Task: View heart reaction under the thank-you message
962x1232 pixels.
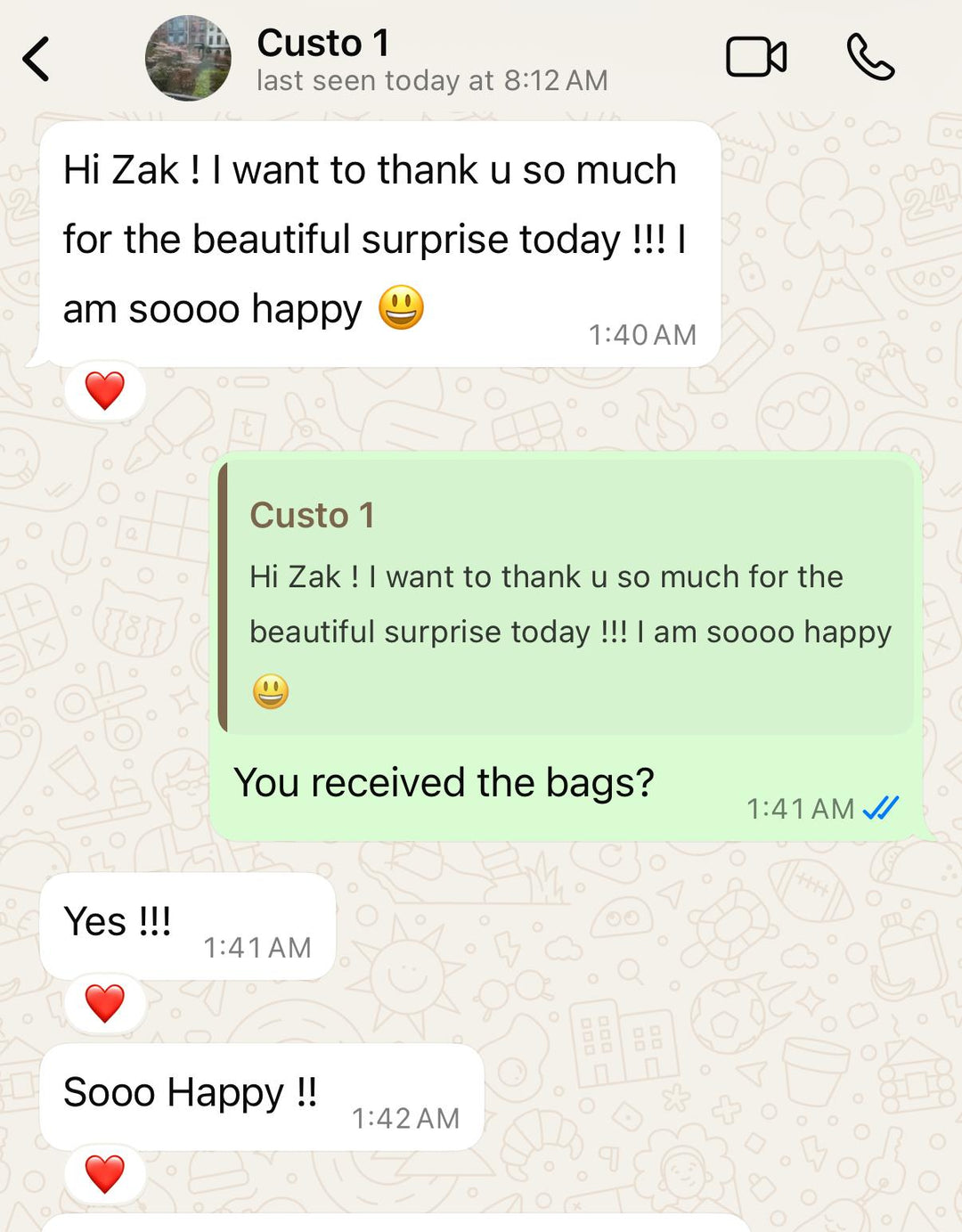Action: [x=105, y=391]
